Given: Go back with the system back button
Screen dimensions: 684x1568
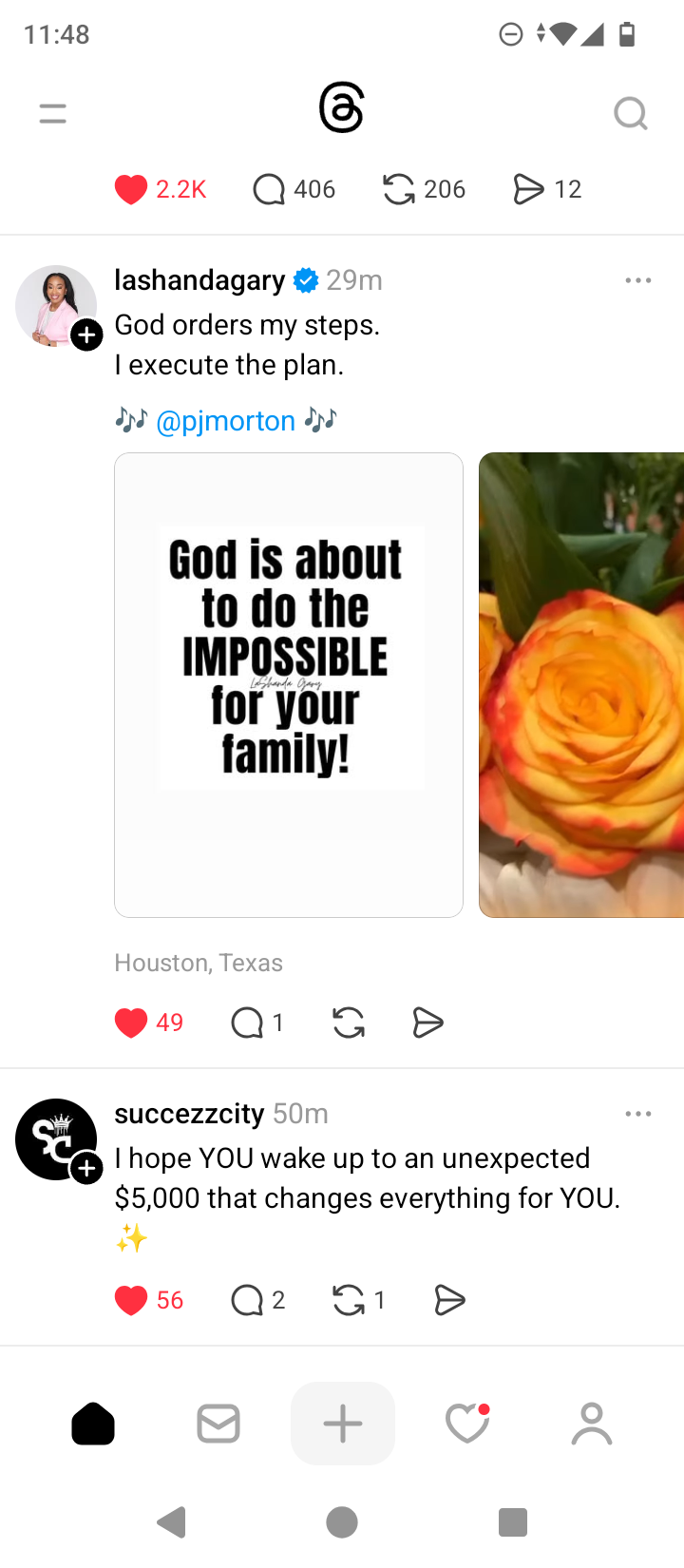Looking at the screenshot, I should point(172,1522).
